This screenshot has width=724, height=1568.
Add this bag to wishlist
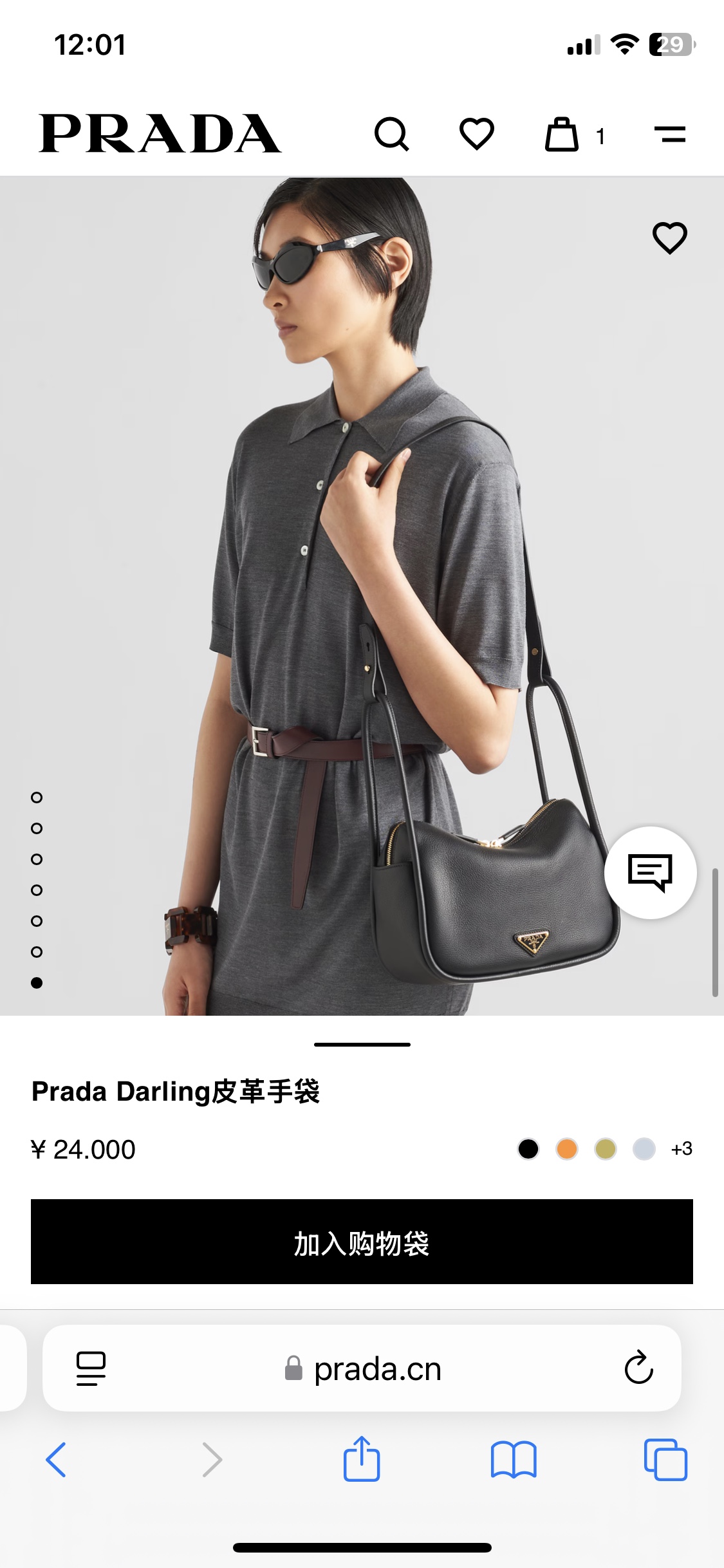[670, 238]
